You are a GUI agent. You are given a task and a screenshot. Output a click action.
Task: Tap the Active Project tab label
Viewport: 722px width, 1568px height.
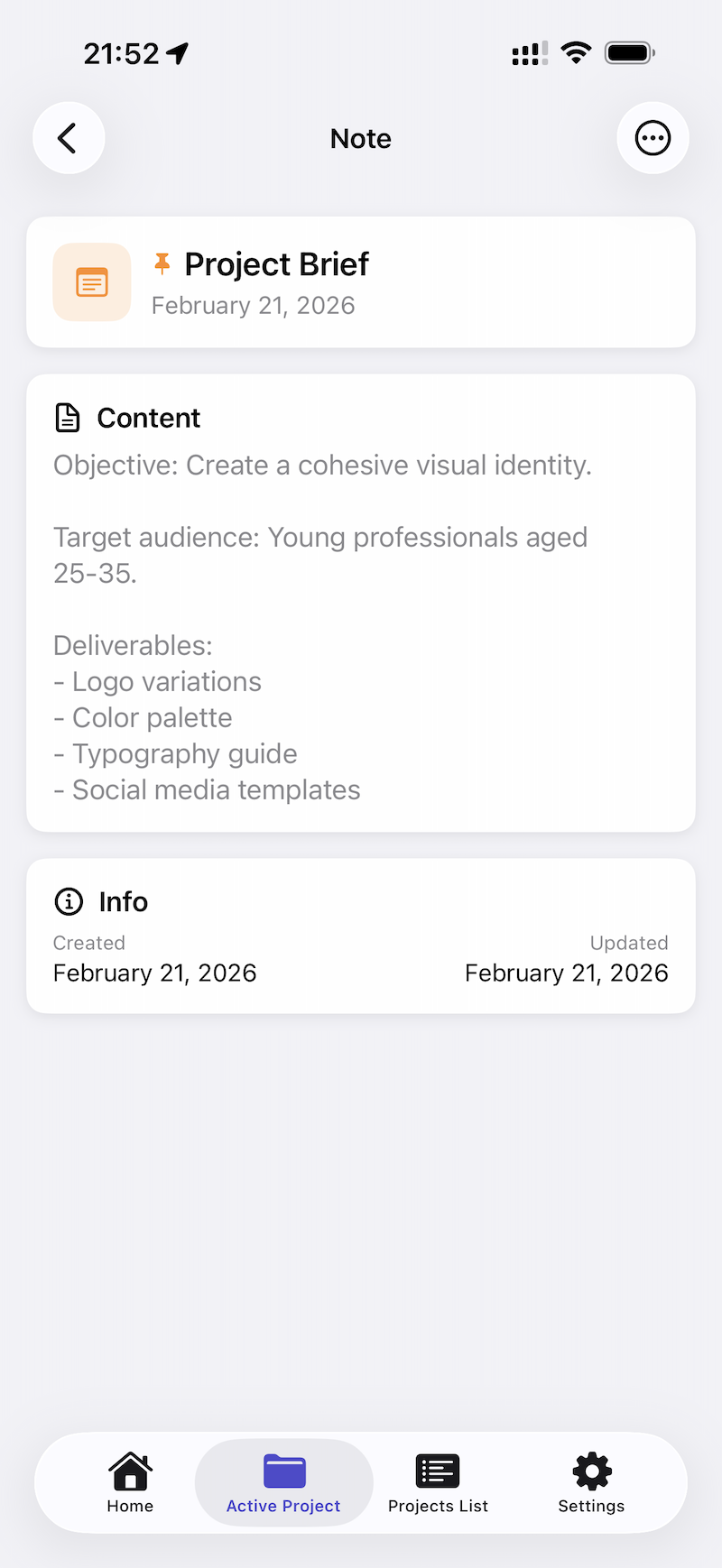[x=283, y=1505]
